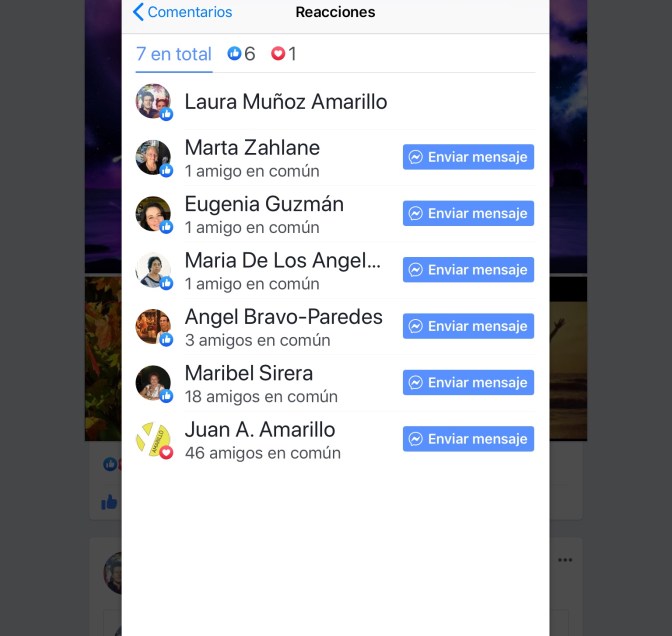Viewport: 672px width, 636px height.
Task: Open Eugenia Guzmán's profile
Action: coord(264,204)
